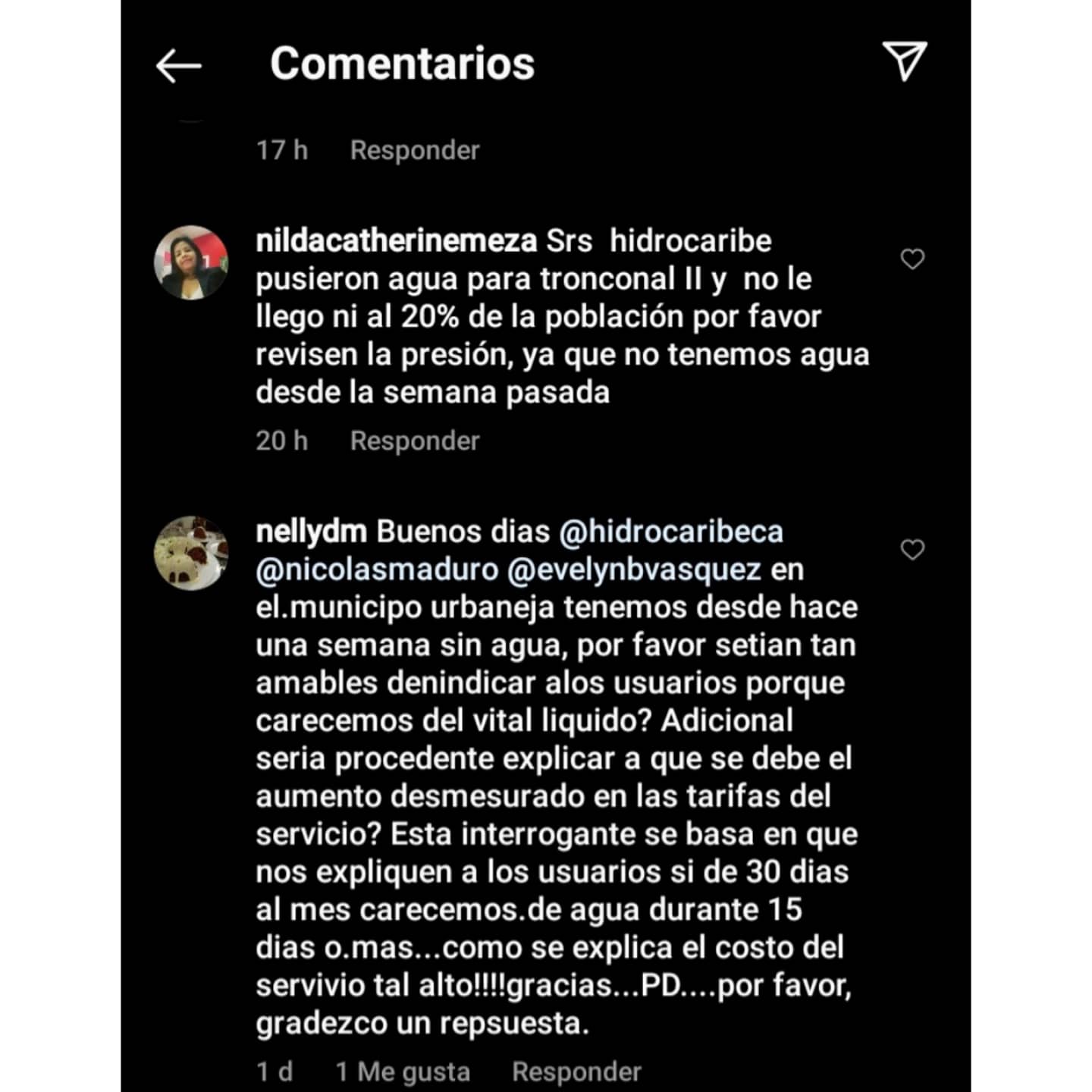Open the @hidrocaribeca mention

[670, 532]
